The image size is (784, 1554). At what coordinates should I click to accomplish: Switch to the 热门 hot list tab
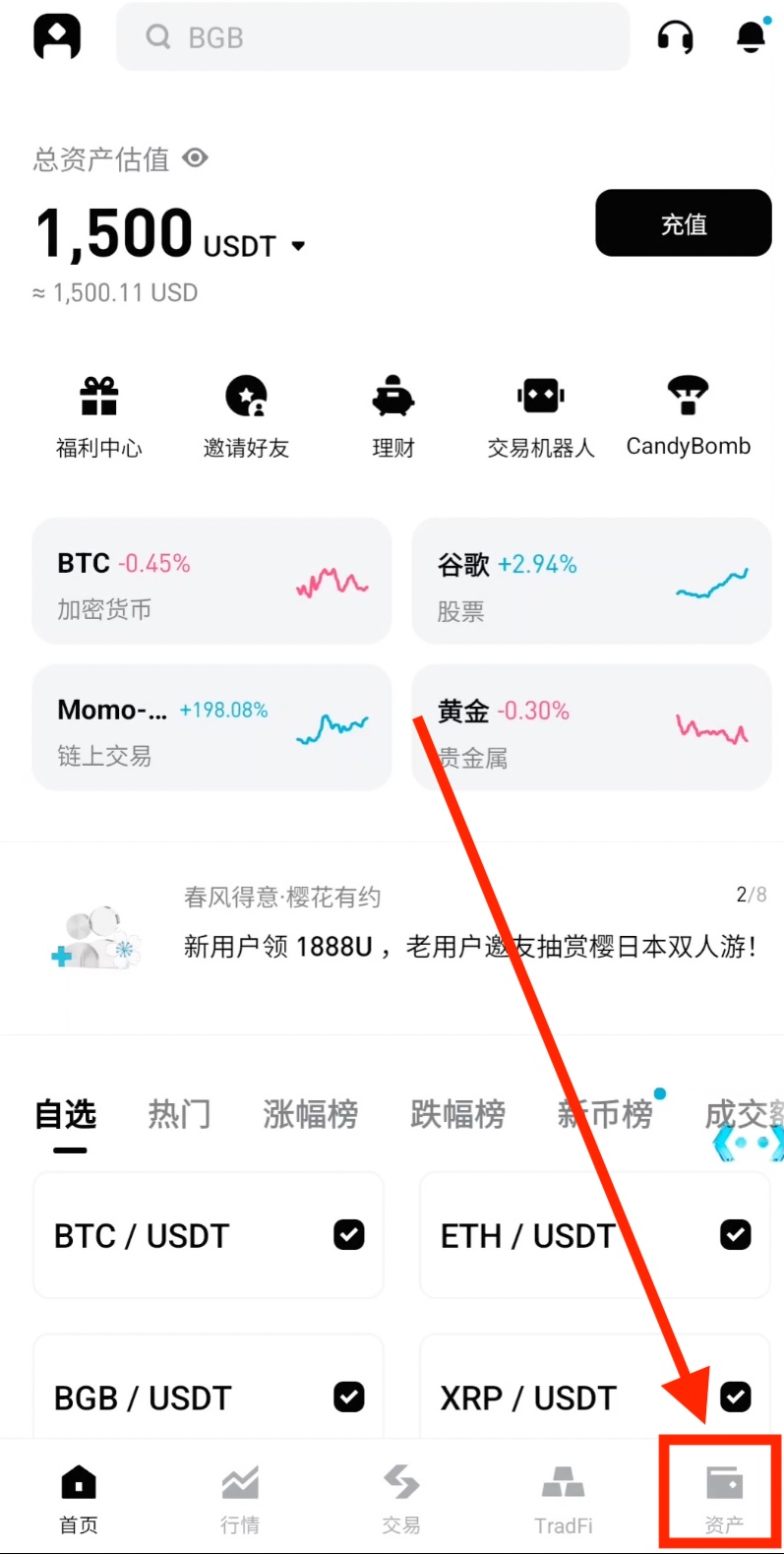(179, 1113)
